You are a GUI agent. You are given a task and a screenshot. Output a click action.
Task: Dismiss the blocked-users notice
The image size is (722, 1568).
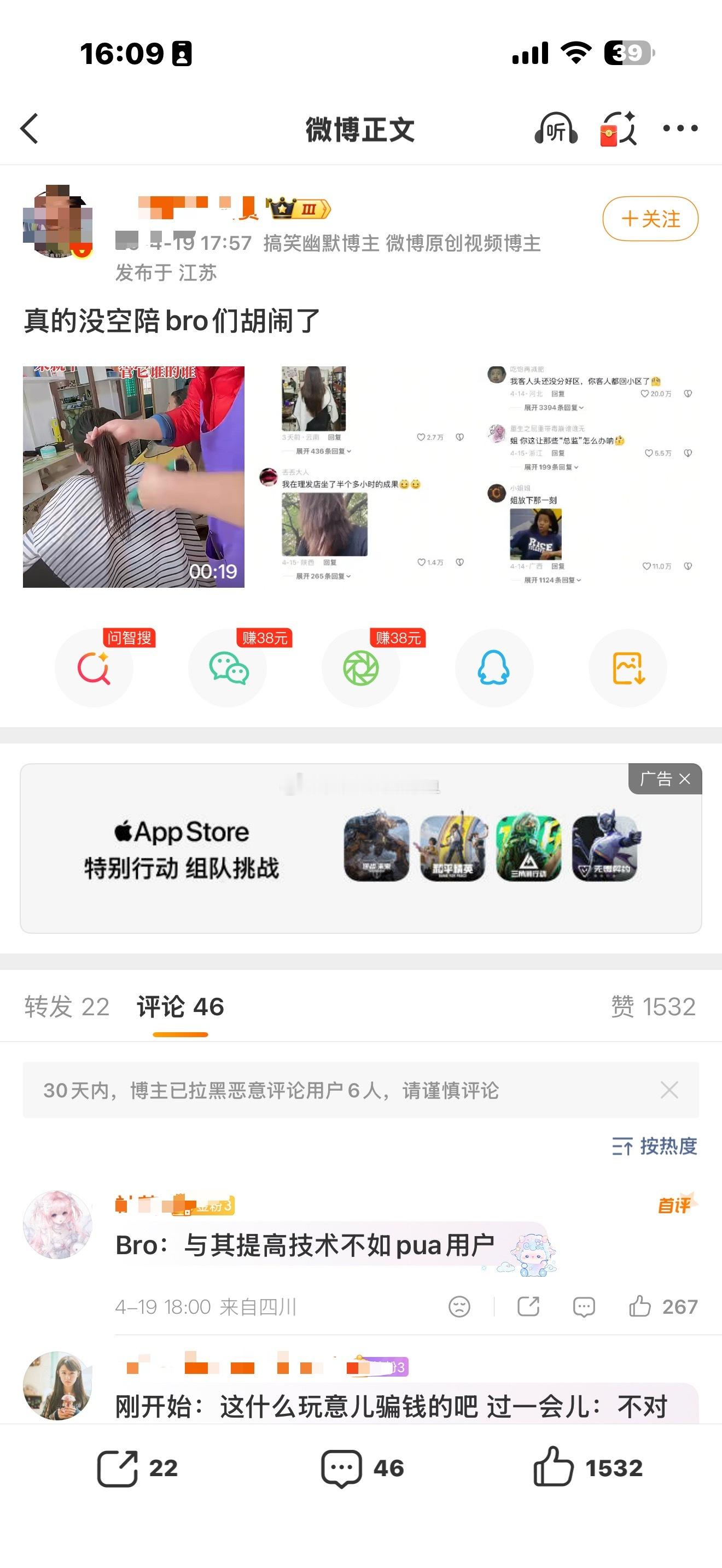(669, 1090)
